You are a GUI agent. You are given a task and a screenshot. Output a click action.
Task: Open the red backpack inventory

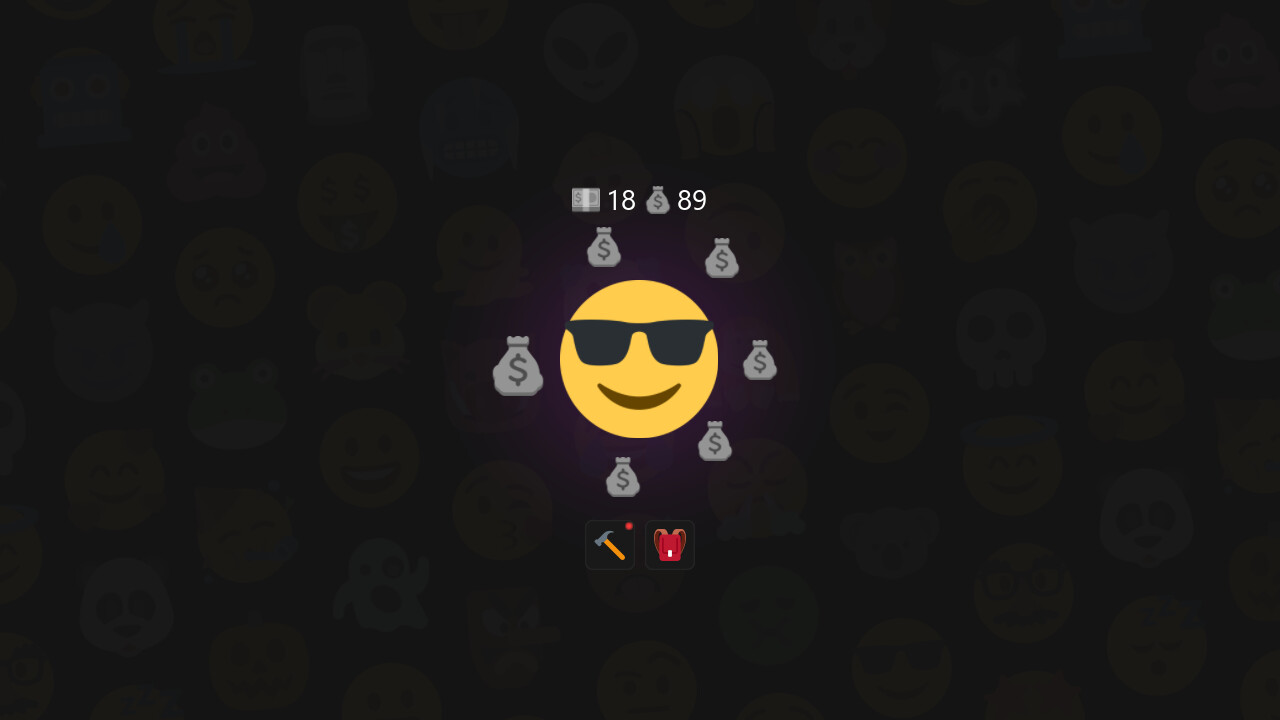tap(670, 545)
